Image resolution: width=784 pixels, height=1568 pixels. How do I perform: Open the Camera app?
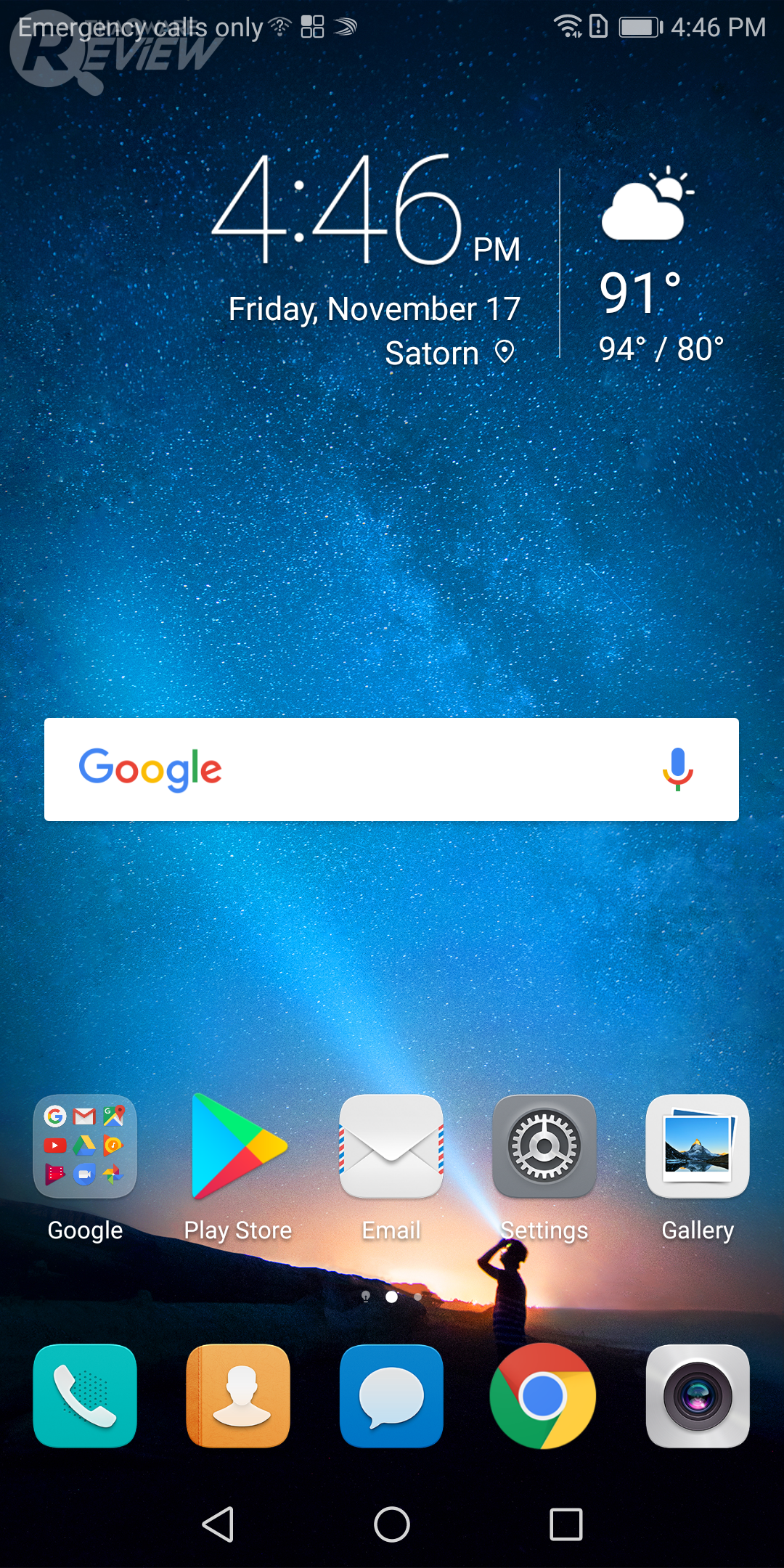point(698,1396)
